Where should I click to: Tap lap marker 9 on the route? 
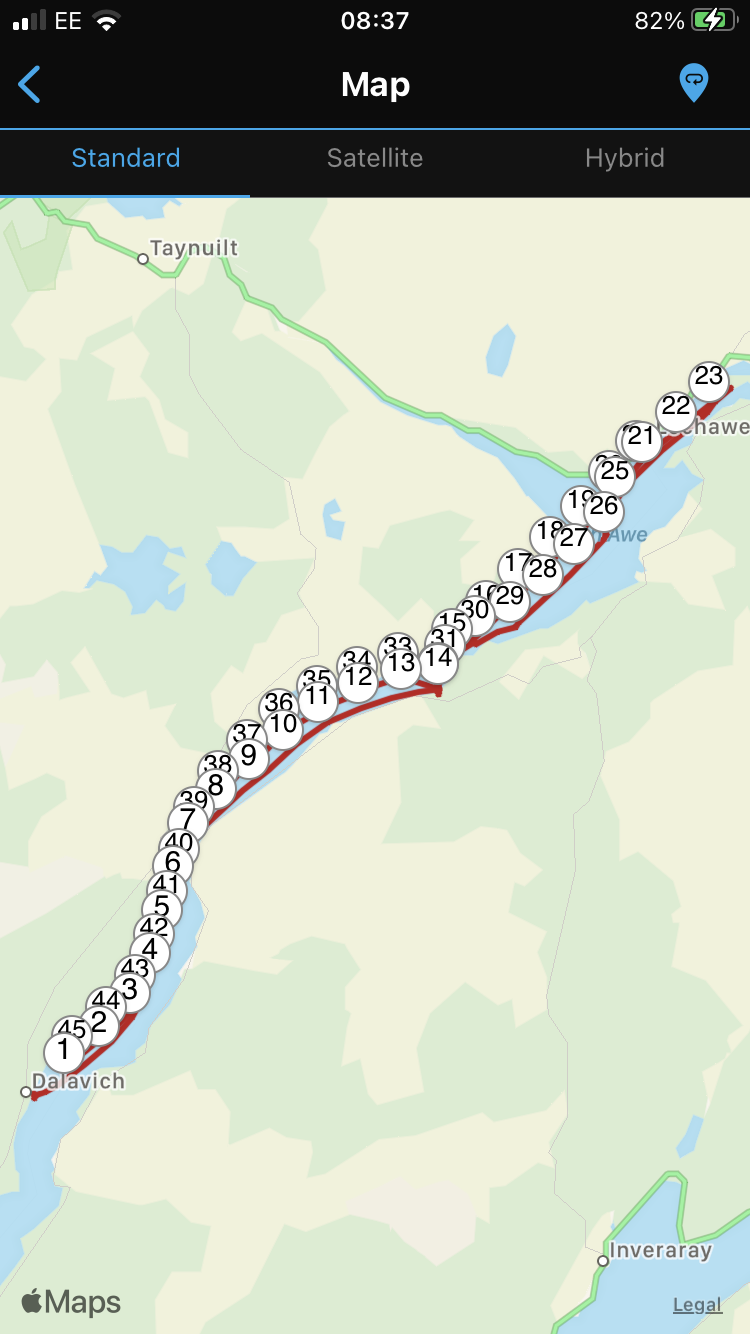click(x=249, y=758)
